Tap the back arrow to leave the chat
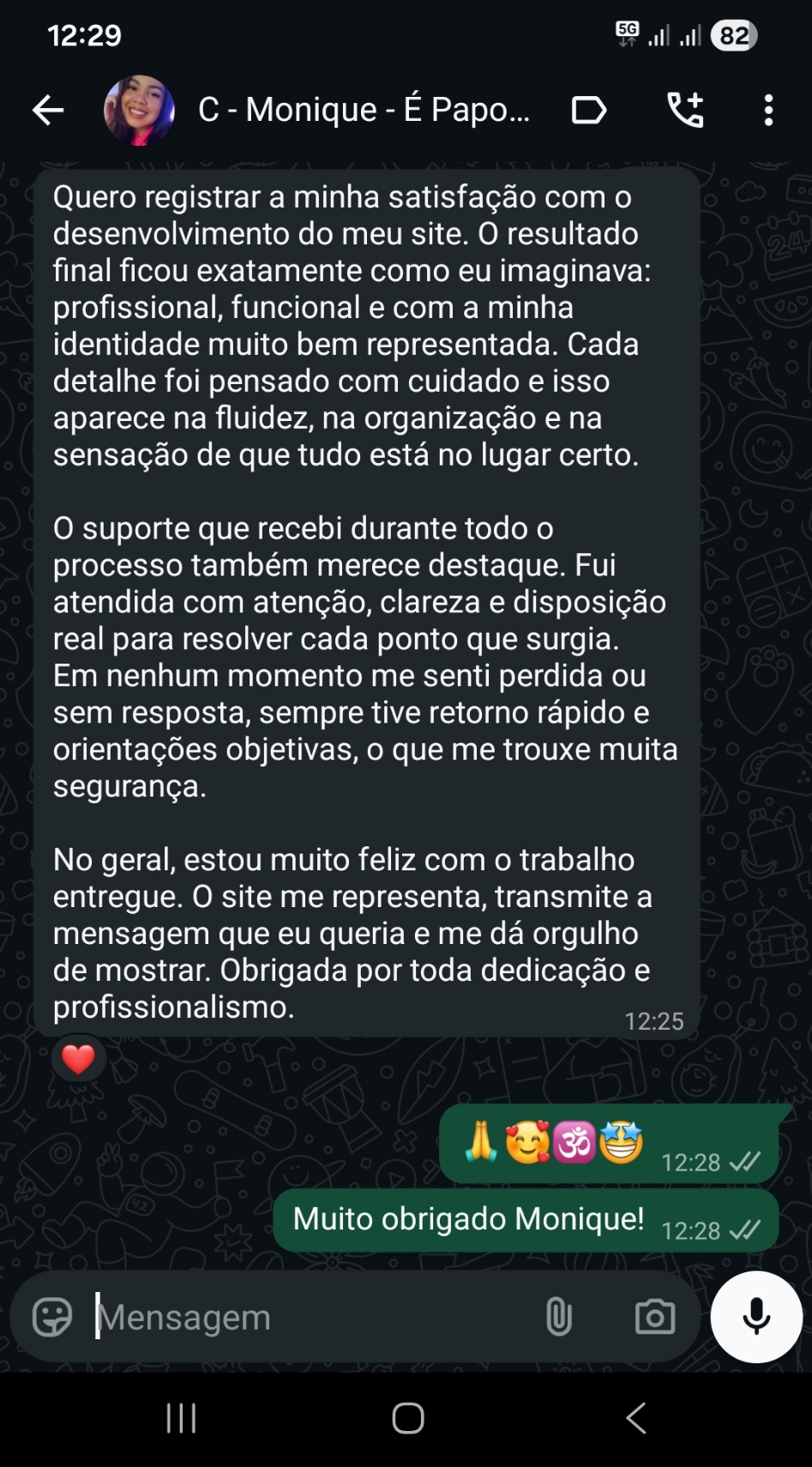This screenshot has width=812, height=1467. (x=48, y=110)
